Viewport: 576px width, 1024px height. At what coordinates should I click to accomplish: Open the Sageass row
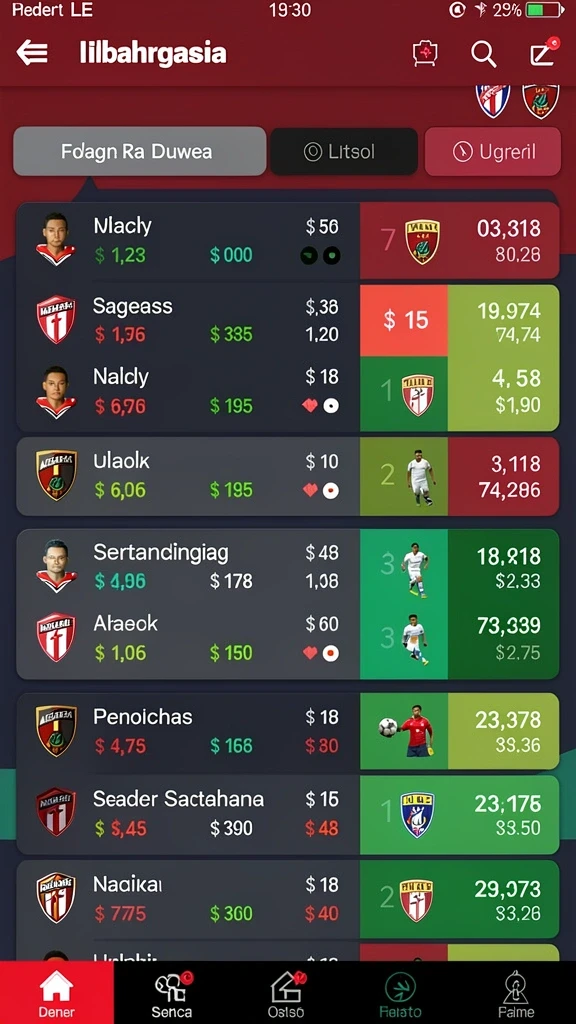point(288,320)
